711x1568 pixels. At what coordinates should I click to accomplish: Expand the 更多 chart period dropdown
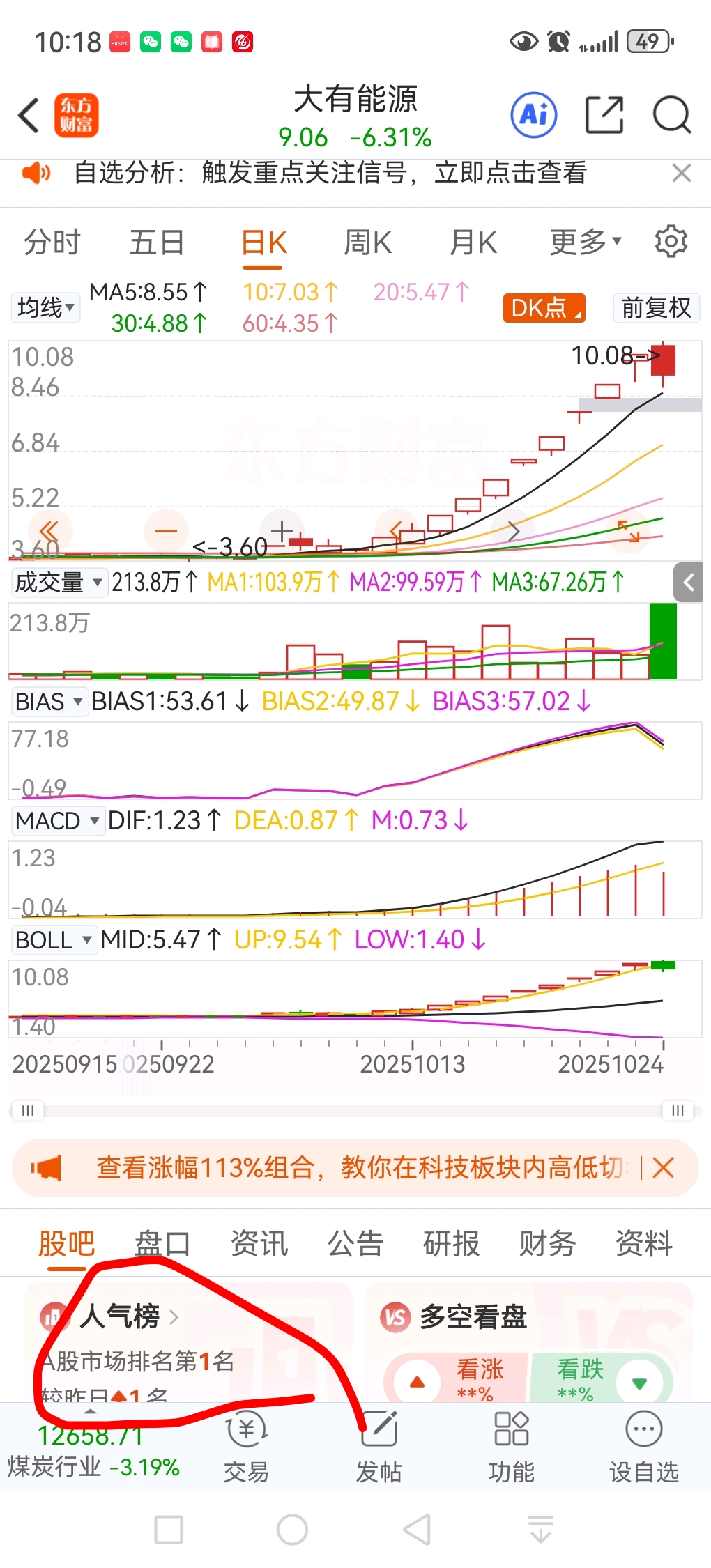pyautogui.click(x=585, y=243)
